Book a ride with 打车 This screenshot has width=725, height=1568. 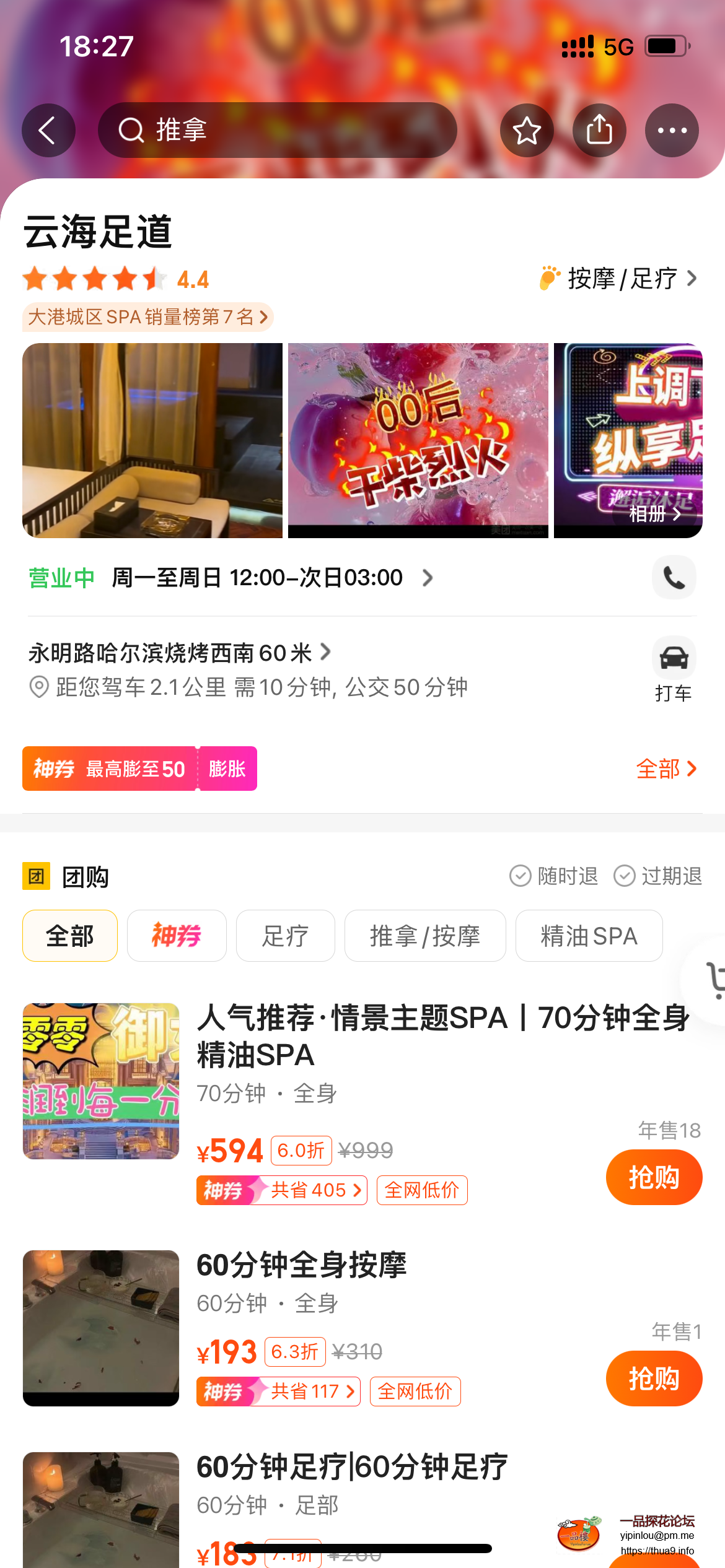pyautogui.click(x=674, y=670)
